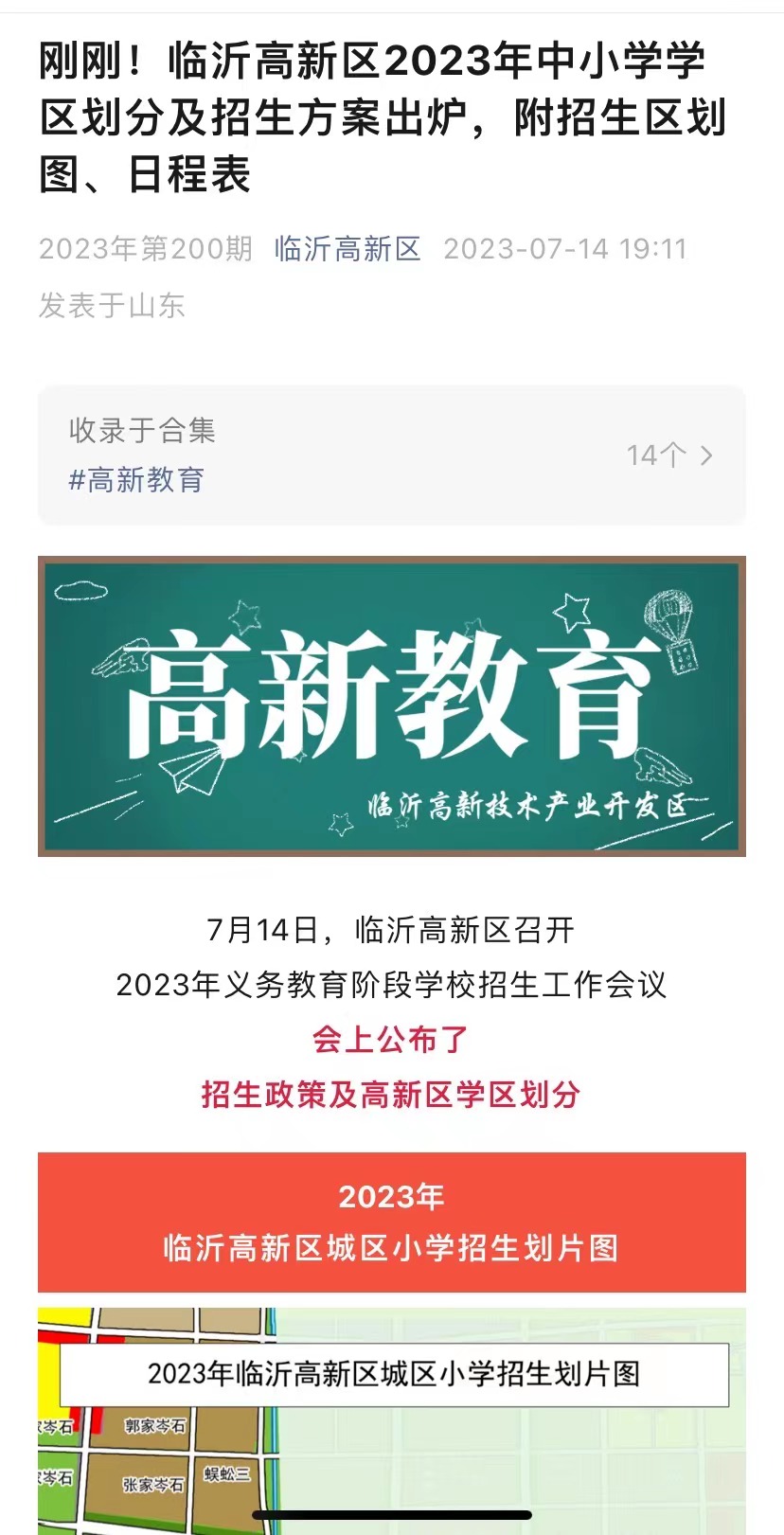Open the 临沂高新区 account link

pos(347,249)
